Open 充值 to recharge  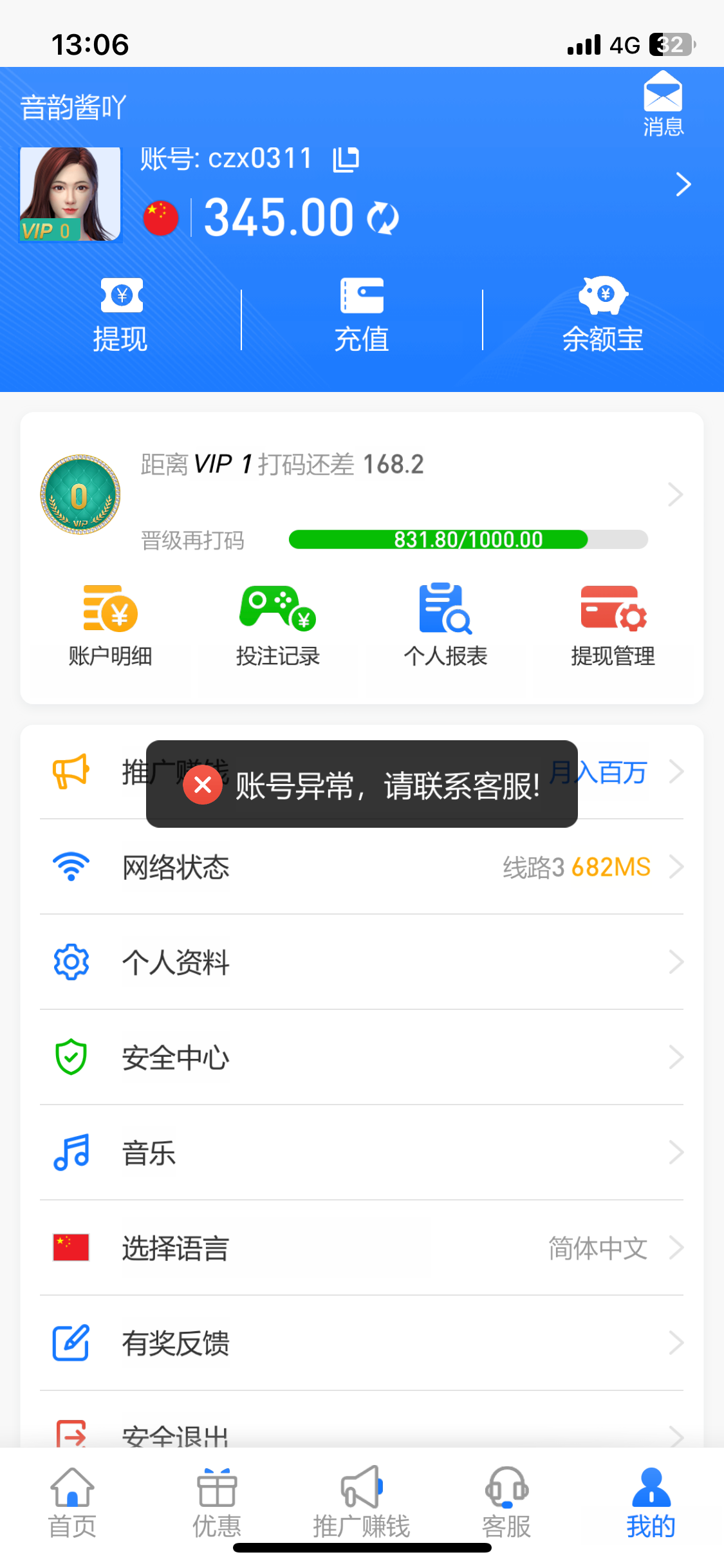(x=362, y=315)
